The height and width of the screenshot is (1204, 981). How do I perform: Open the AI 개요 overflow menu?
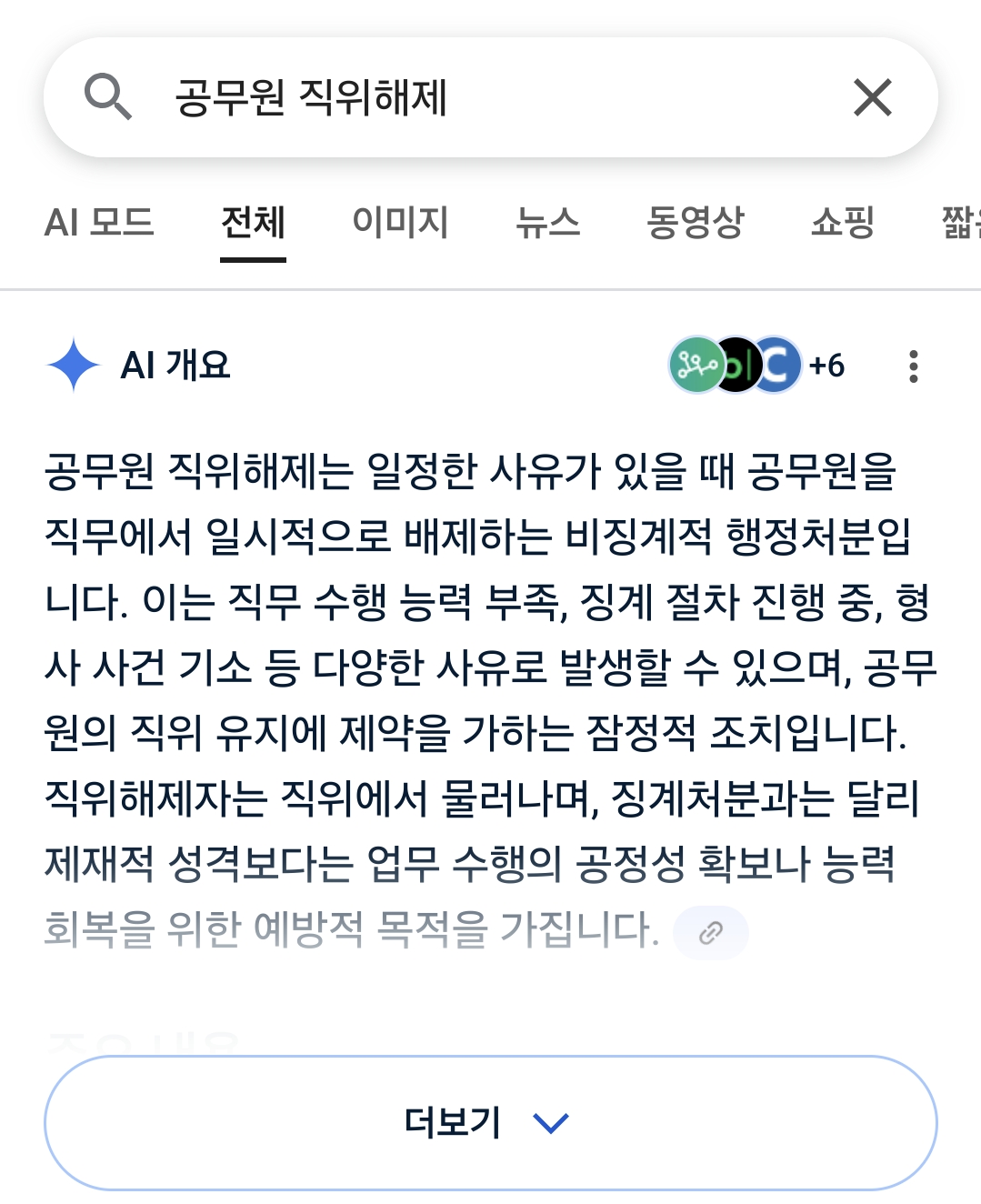pyautogui.click(x=913, y=366)
